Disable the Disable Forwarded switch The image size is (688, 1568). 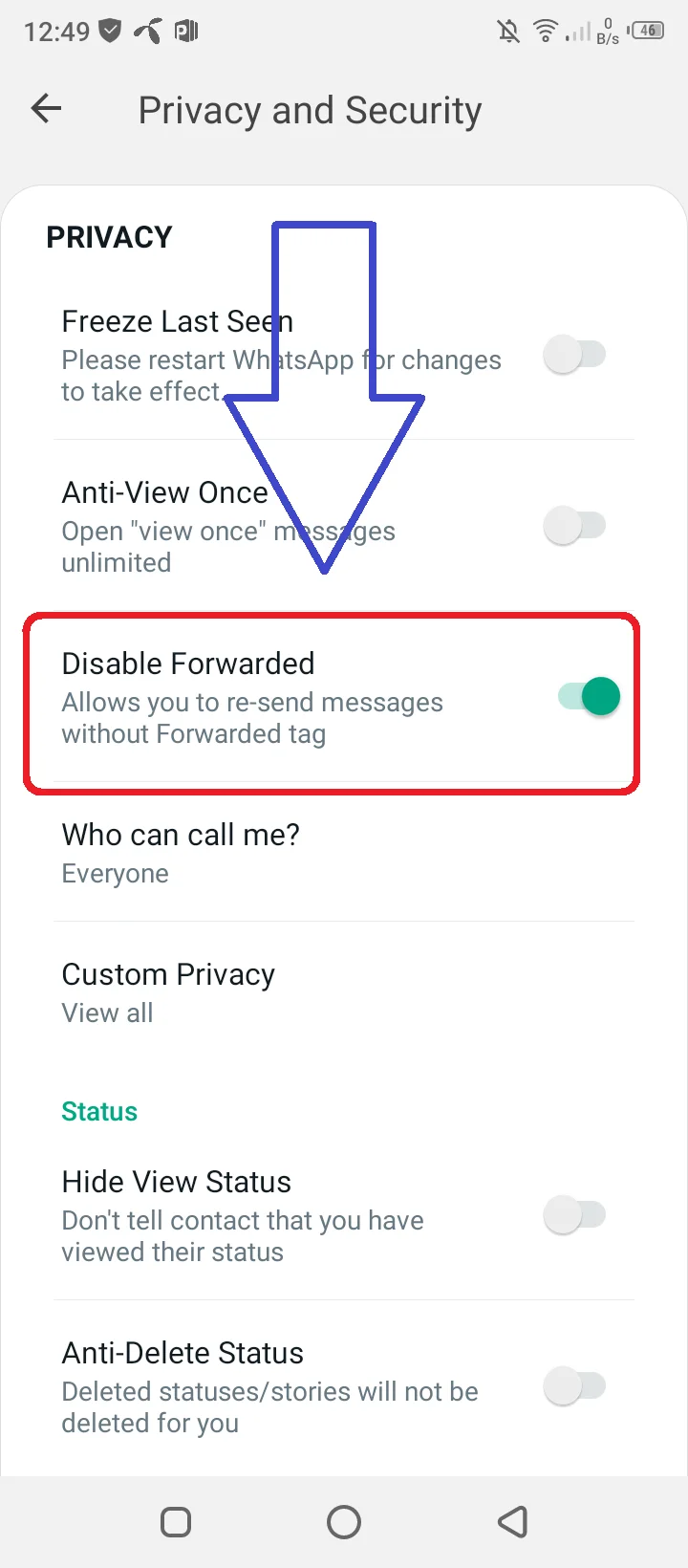coord(590,696)
